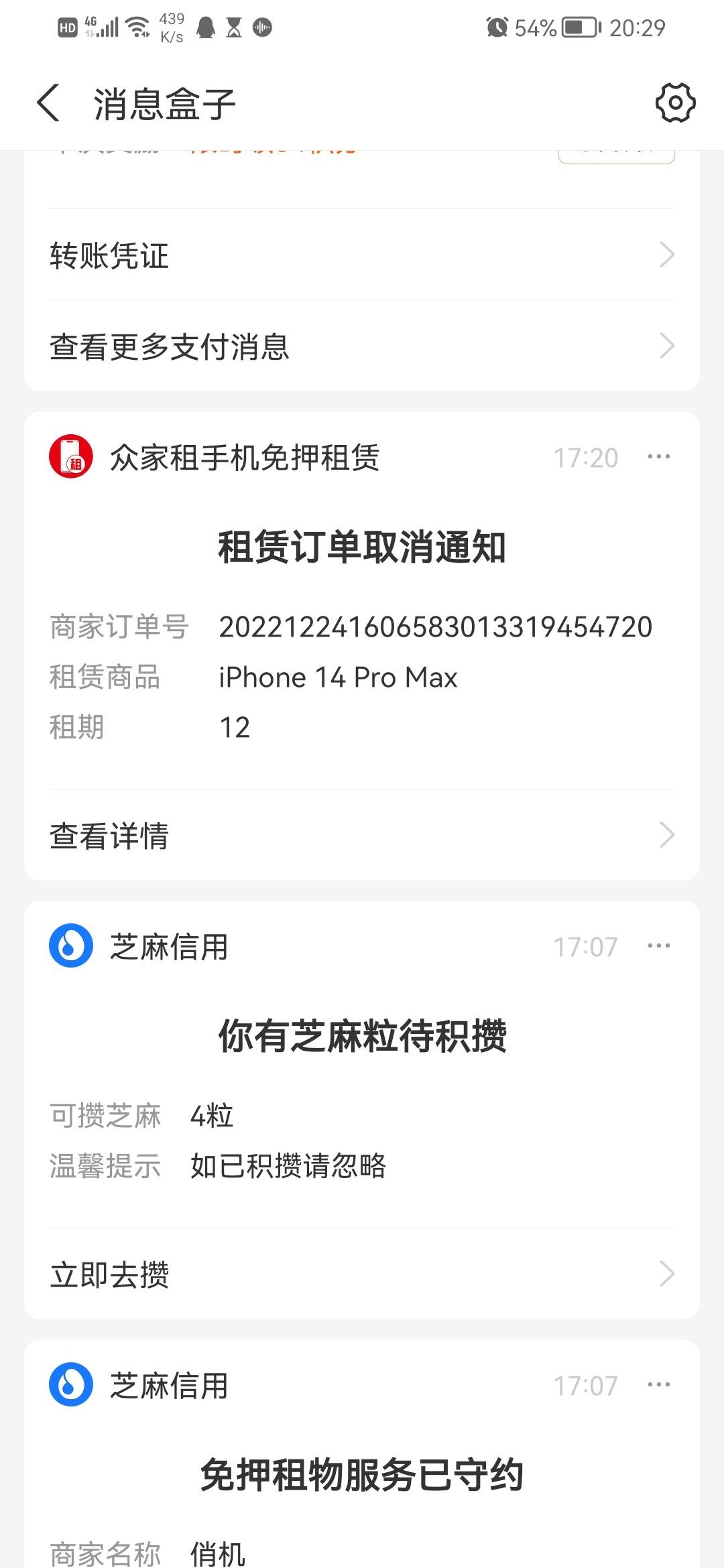Open 转账凭证 row
Screen dimensions: 724x1568
[x=362, y=255]
